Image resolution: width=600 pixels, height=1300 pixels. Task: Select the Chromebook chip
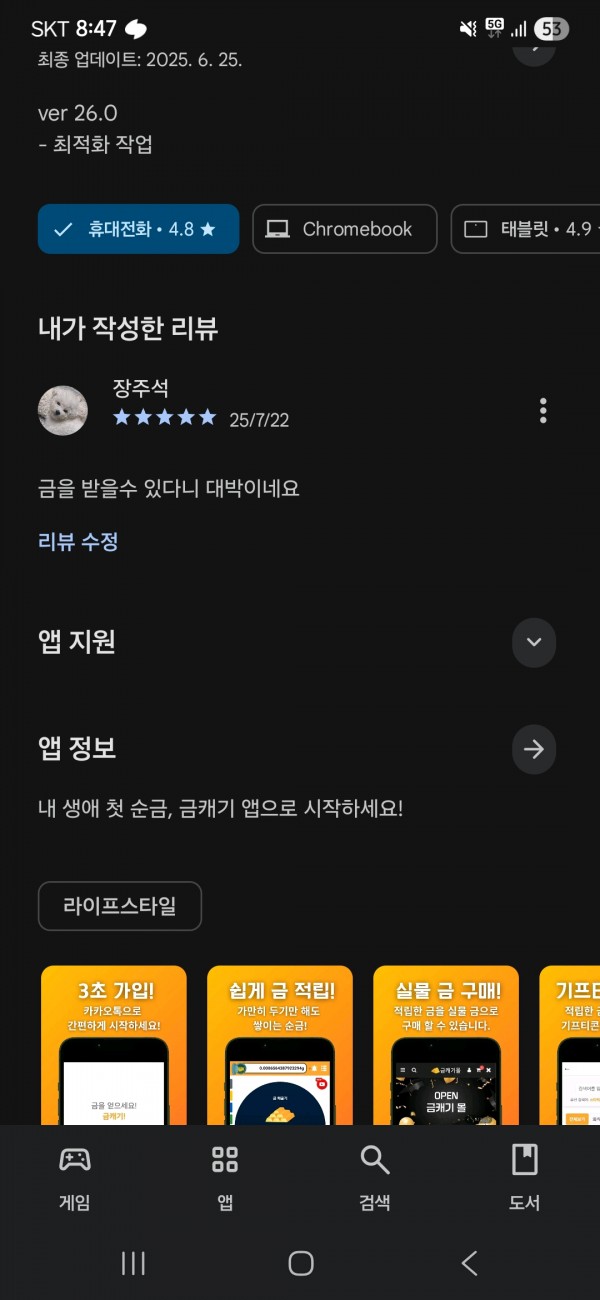pos(345,229)
